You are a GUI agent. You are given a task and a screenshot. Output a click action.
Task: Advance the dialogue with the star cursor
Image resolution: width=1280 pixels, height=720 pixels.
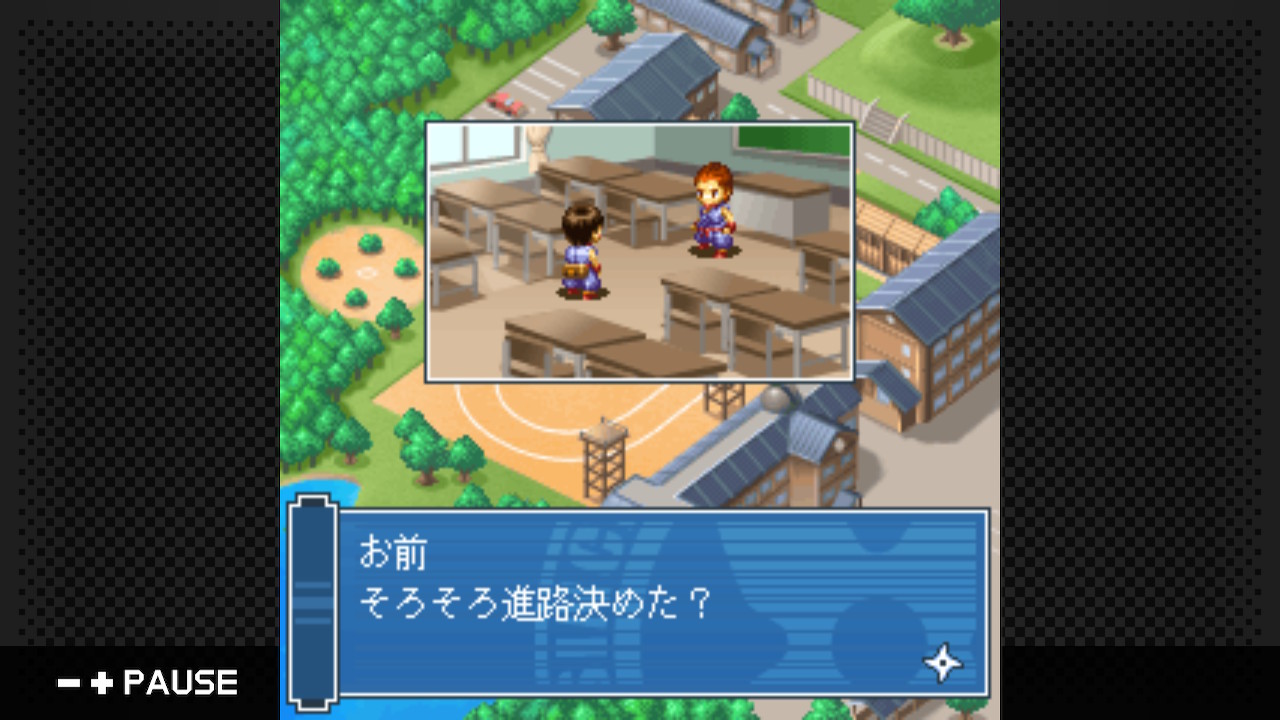click(942, 662)
